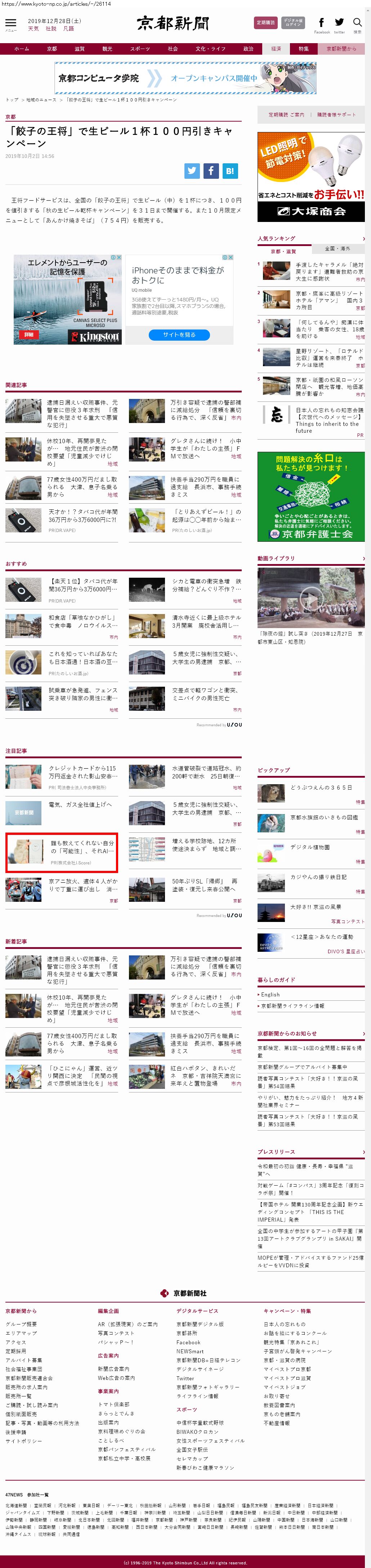Image resolution: width=371 pixels, height=1568 pixels.
Task: Open どうぶつえんの３６５日 pickup item
Action: [x=321, y=787]
